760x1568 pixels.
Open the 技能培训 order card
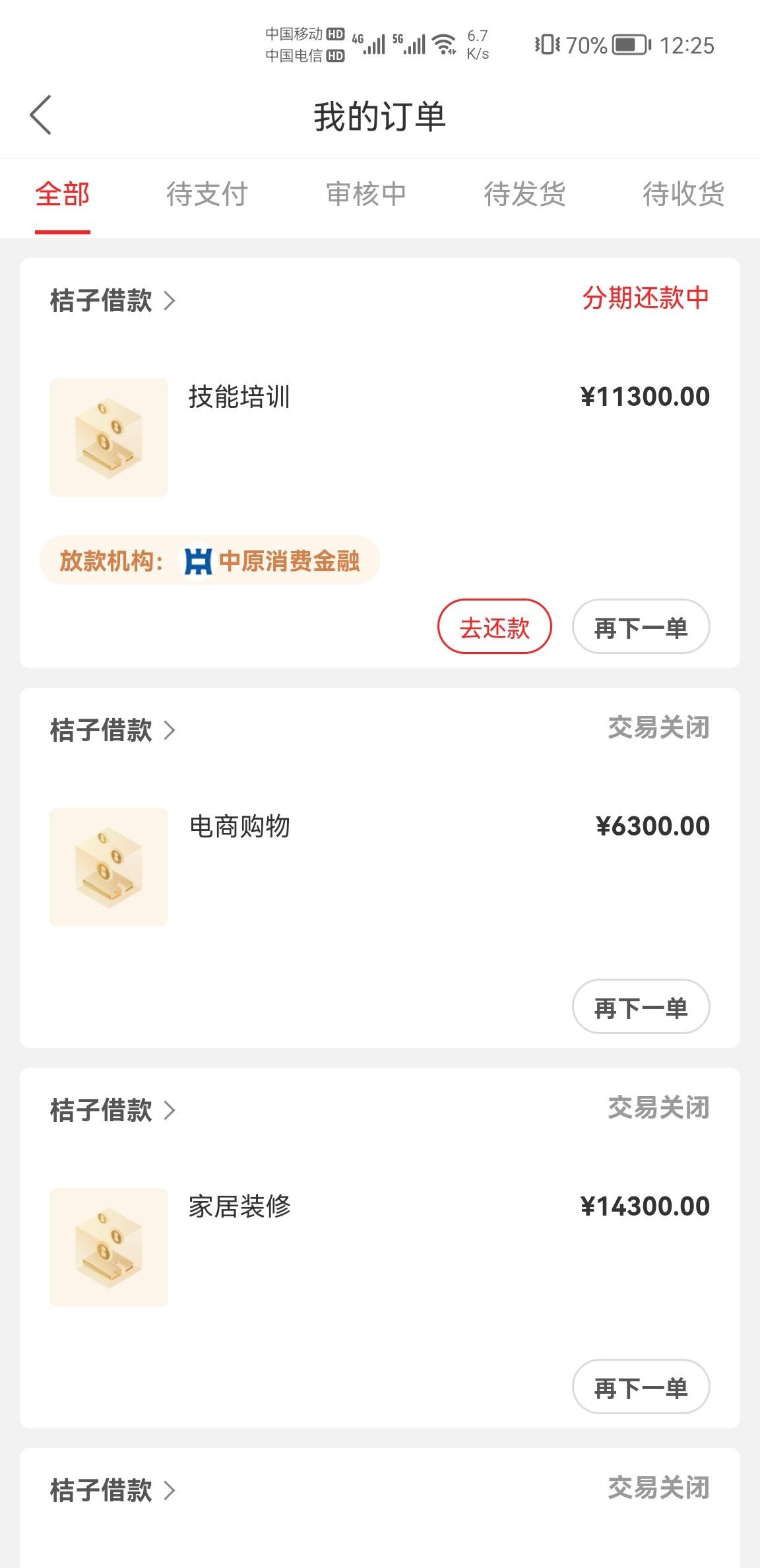point(380,438)
